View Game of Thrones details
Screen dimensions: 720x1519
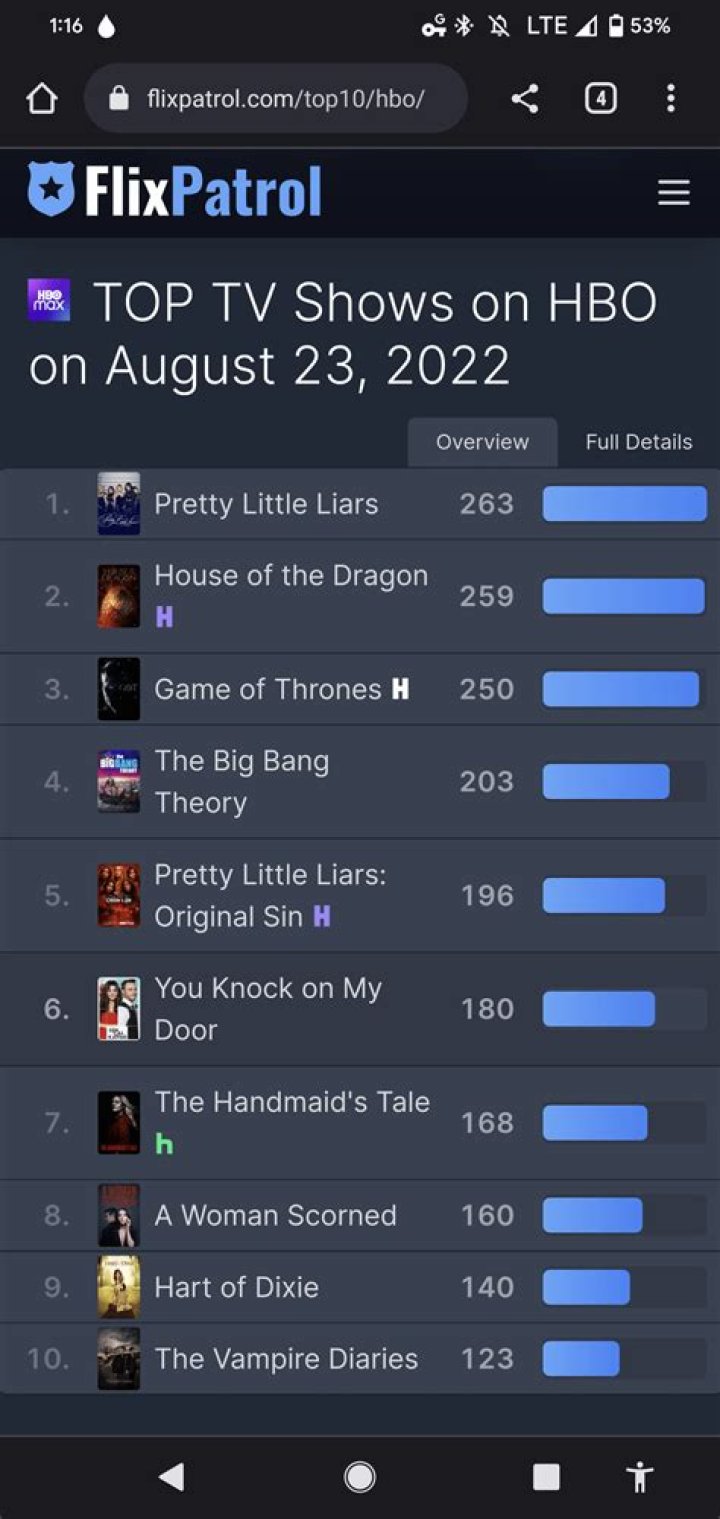268,689
